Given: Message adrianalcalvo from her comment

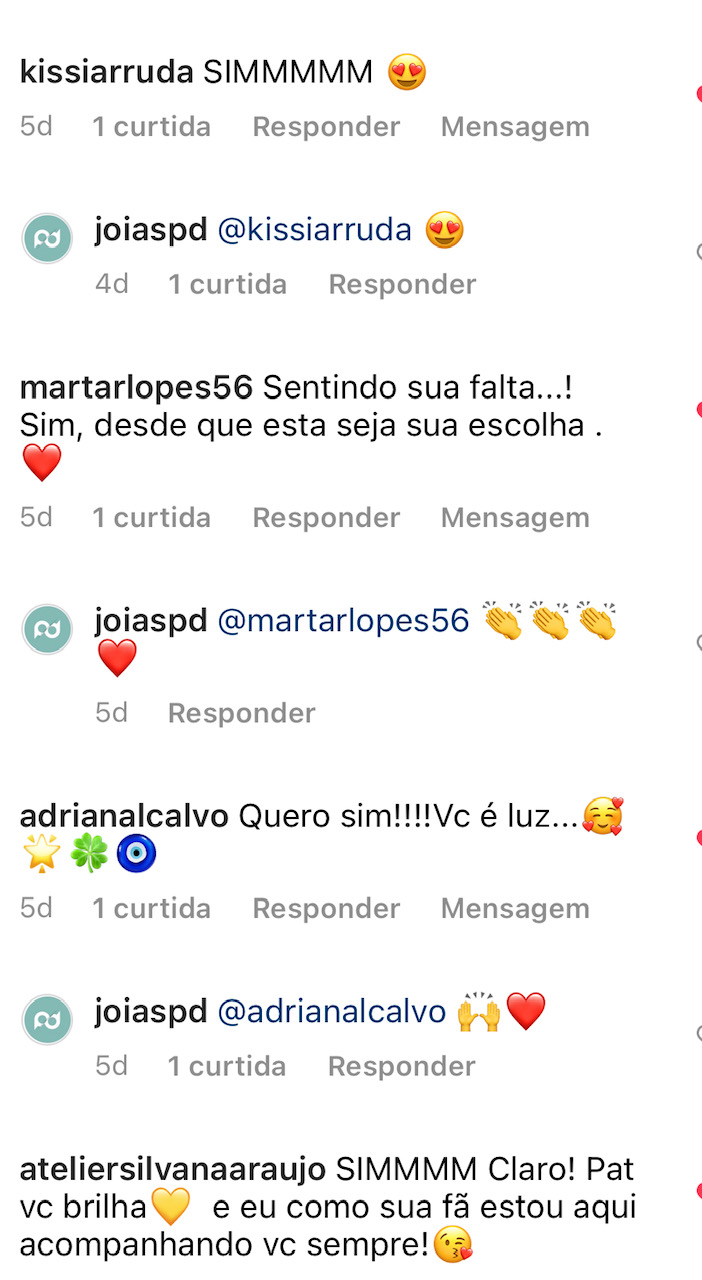Looking at the screenshot, I should coord(515,908).
